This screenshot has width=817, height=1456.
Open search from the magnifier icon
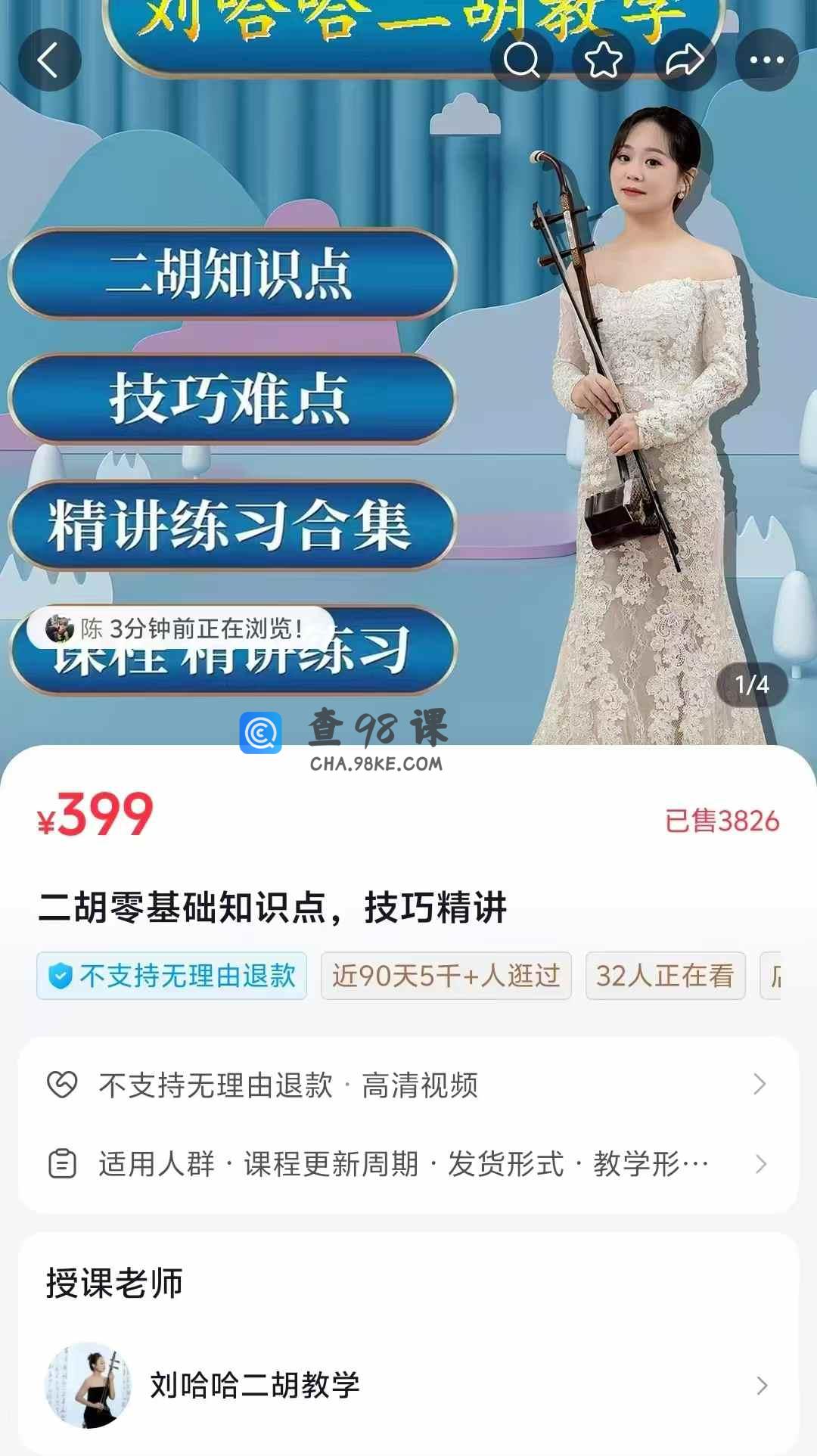(x=521, y=61)
